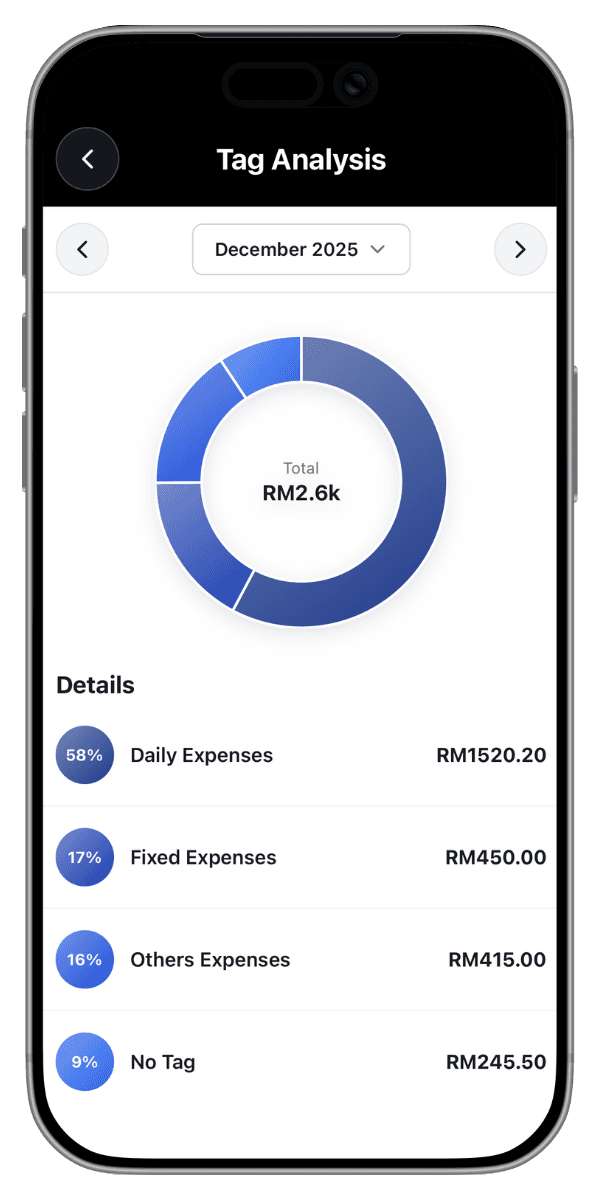Go to the previous month
600x1200 pixels.
click(82, 249)
